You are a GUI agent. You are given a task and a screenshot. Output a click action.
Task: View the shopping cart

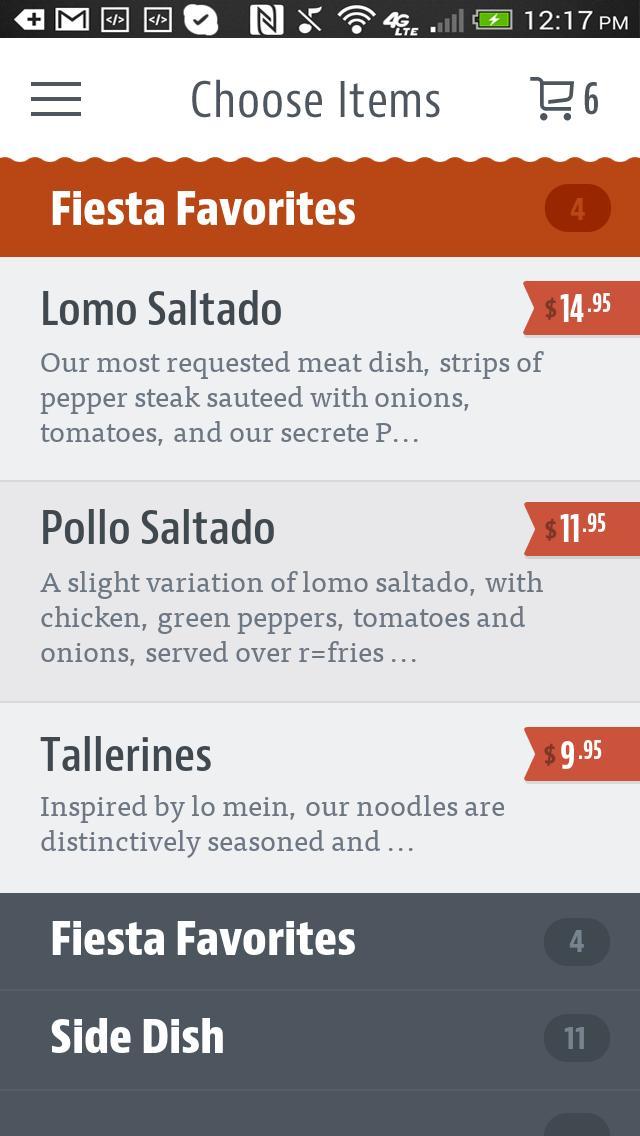pyautogui.click(x=563, y=99)
